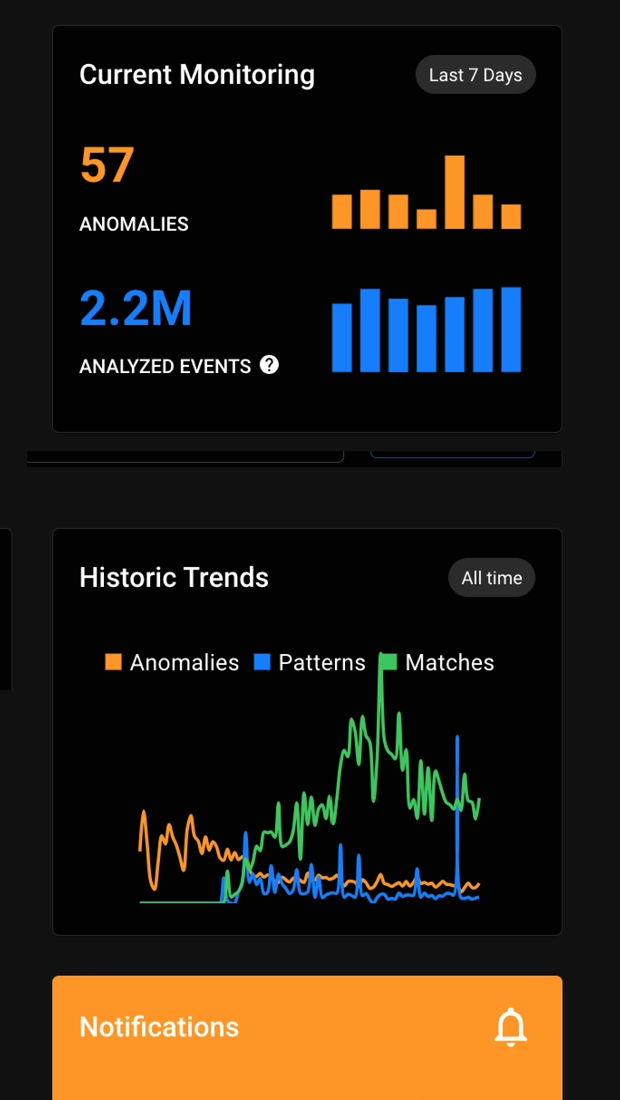
Task: Toggle the Anomalies legend series
Action: [x=172, y=663]
